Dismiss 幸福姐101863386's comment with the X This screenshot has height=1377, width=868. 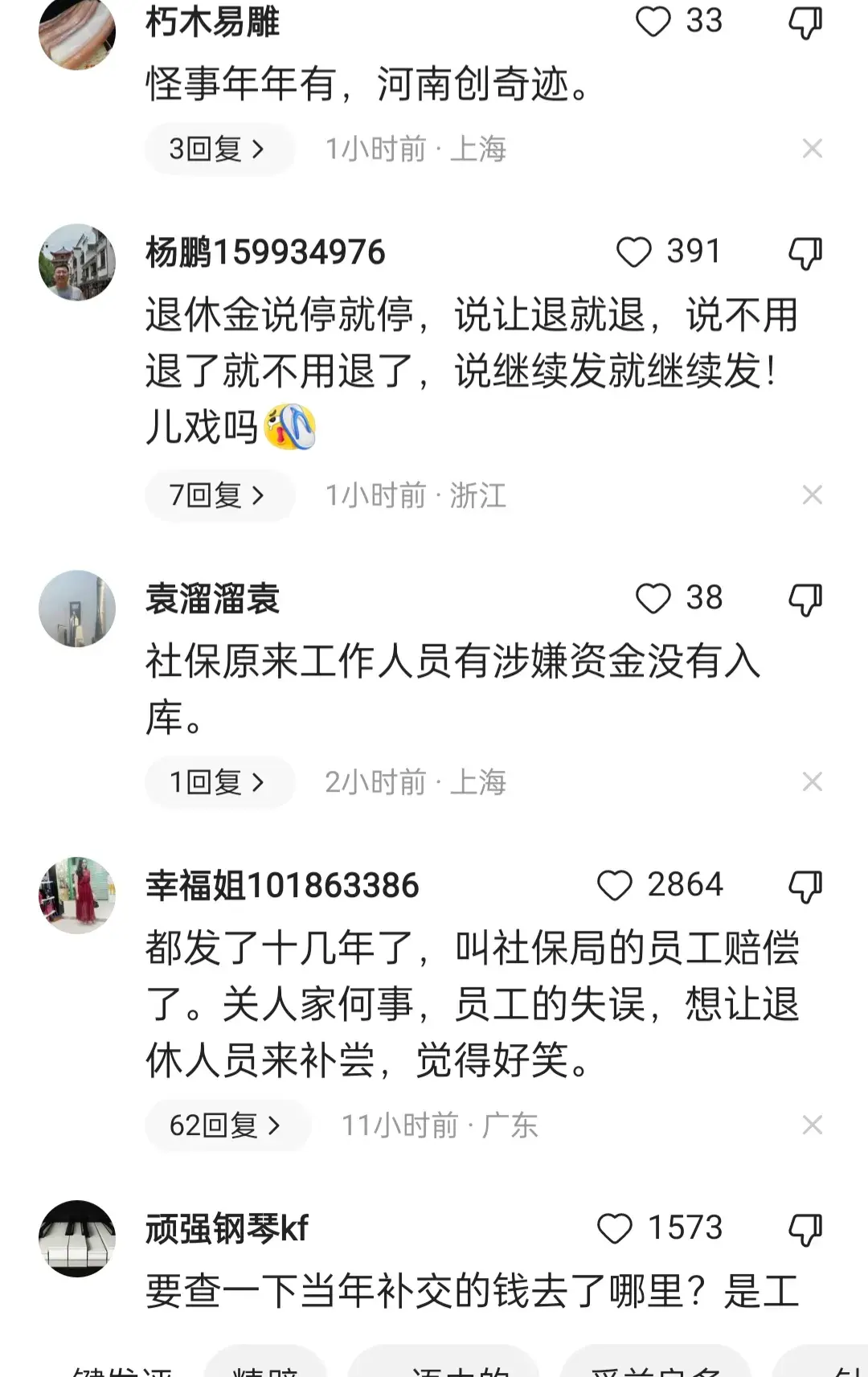[813, 1125]
